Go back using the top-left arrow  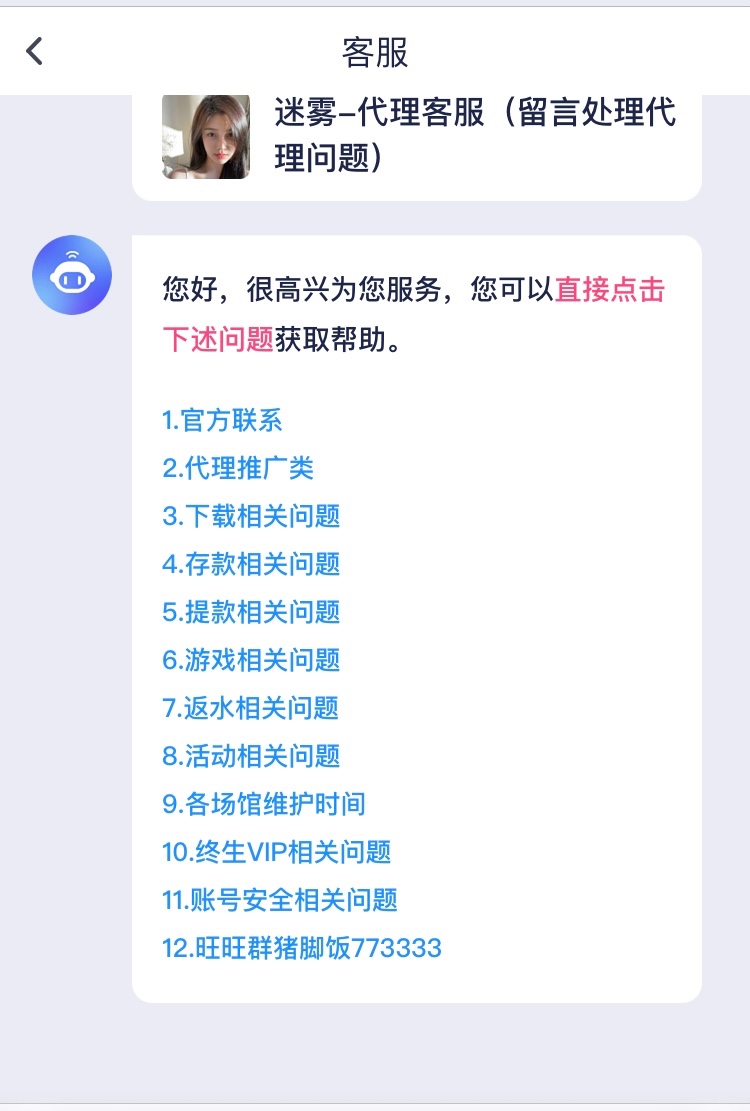[x=35, y=51]
